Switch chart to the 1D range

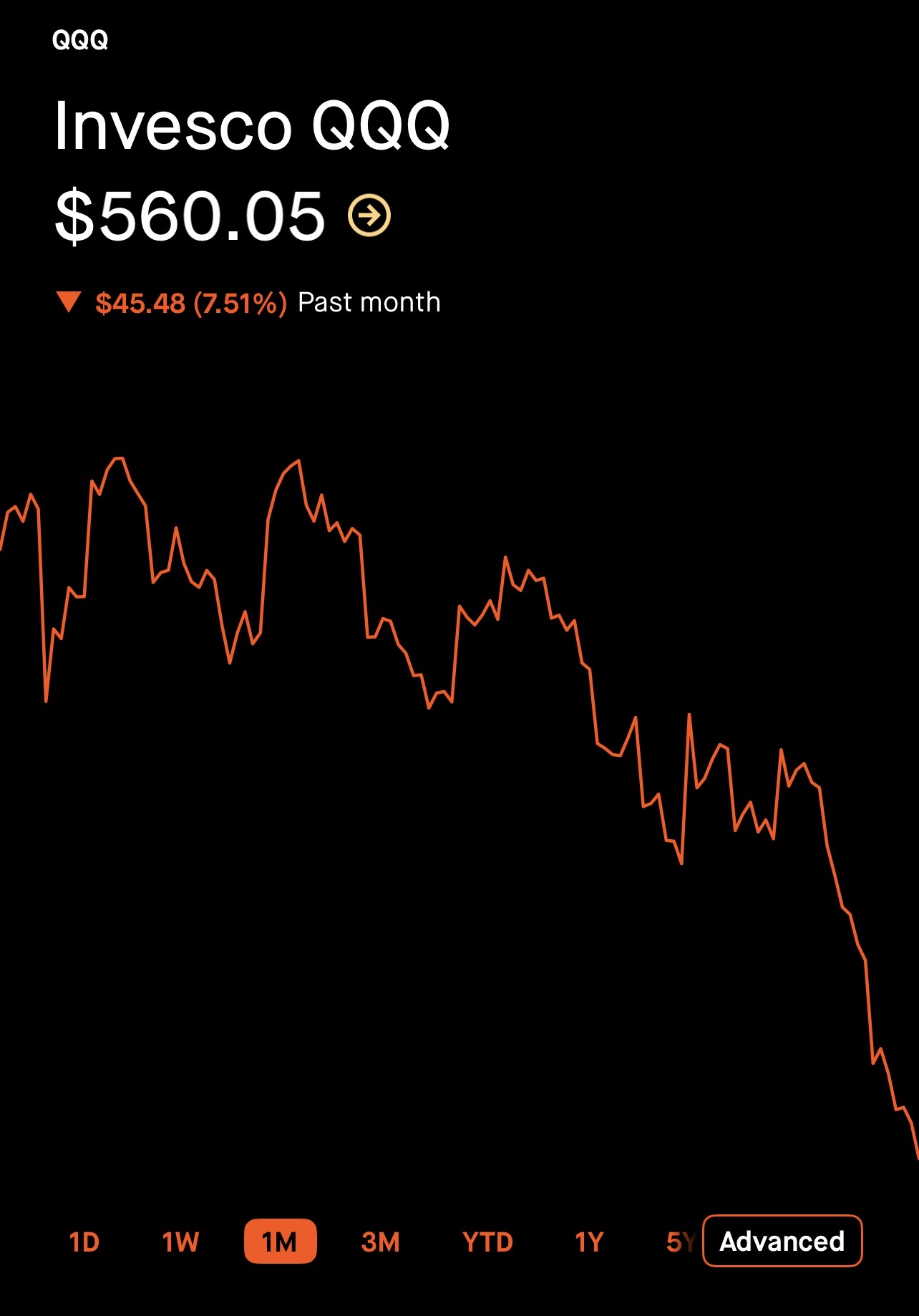pos(84,1242)
